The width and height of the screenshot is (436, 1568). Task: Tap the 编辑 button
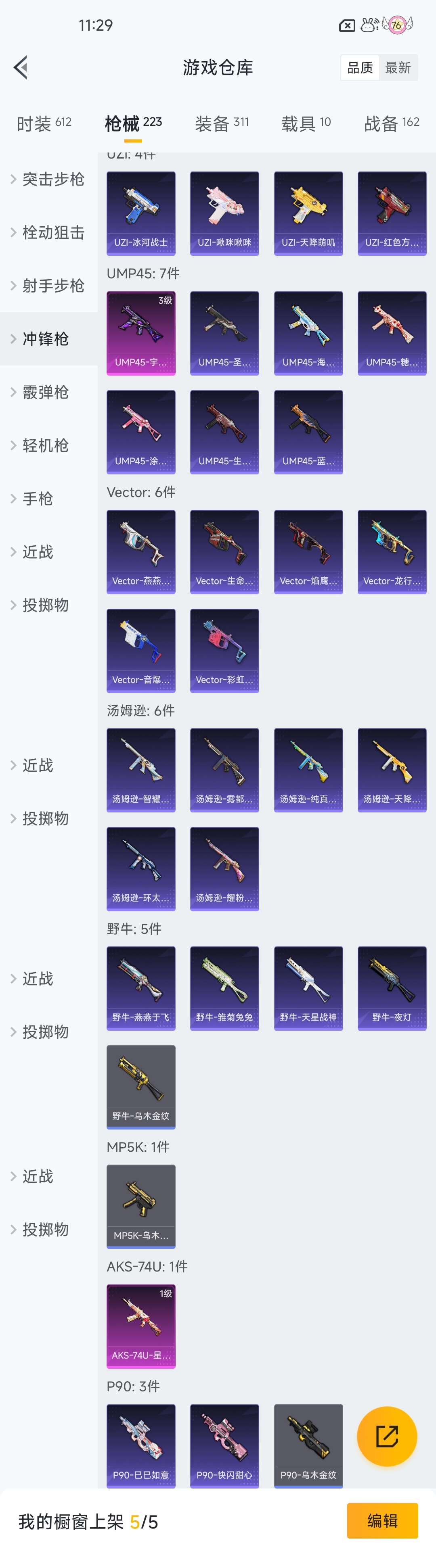coord(382,1520)
